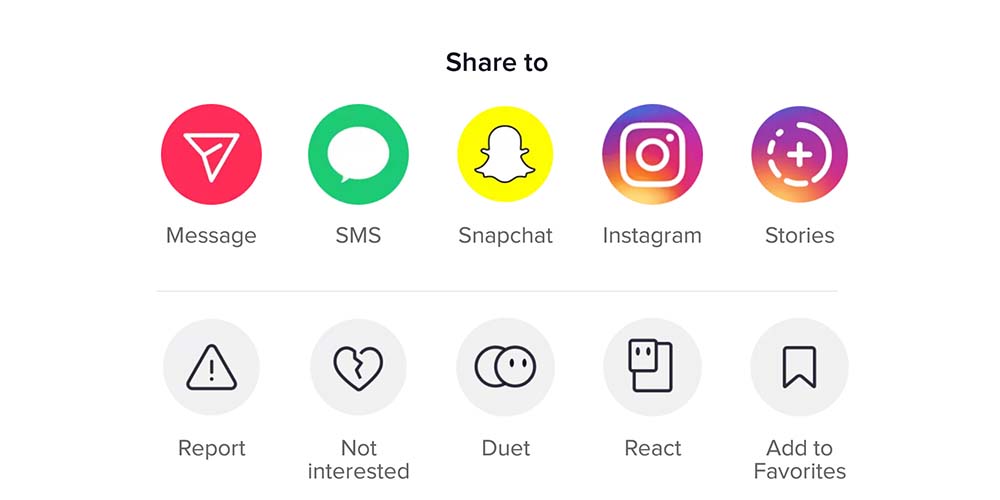
Task: Add video to Favorites
Action: (x=799, y=367)
